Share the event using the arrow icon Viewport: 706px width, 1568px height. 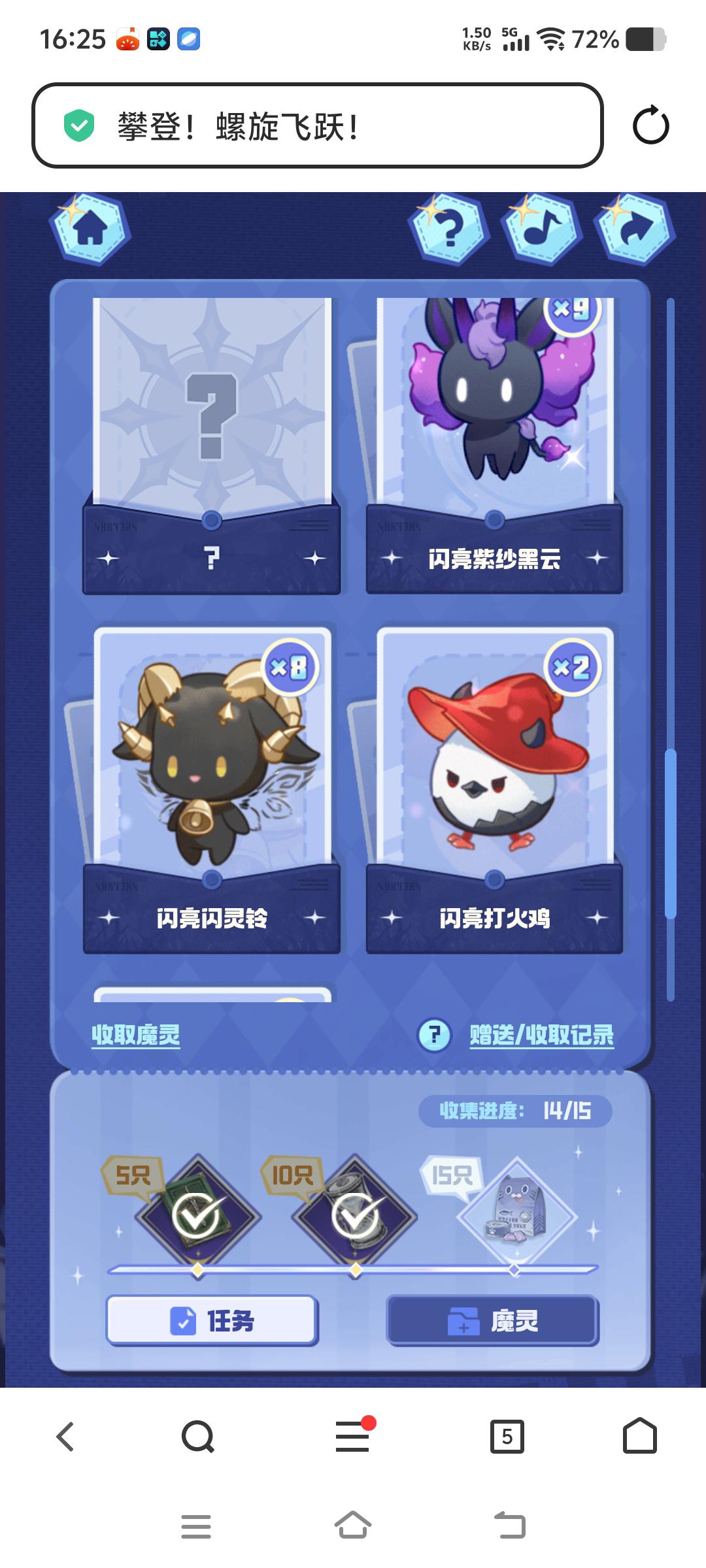[634, 229]
